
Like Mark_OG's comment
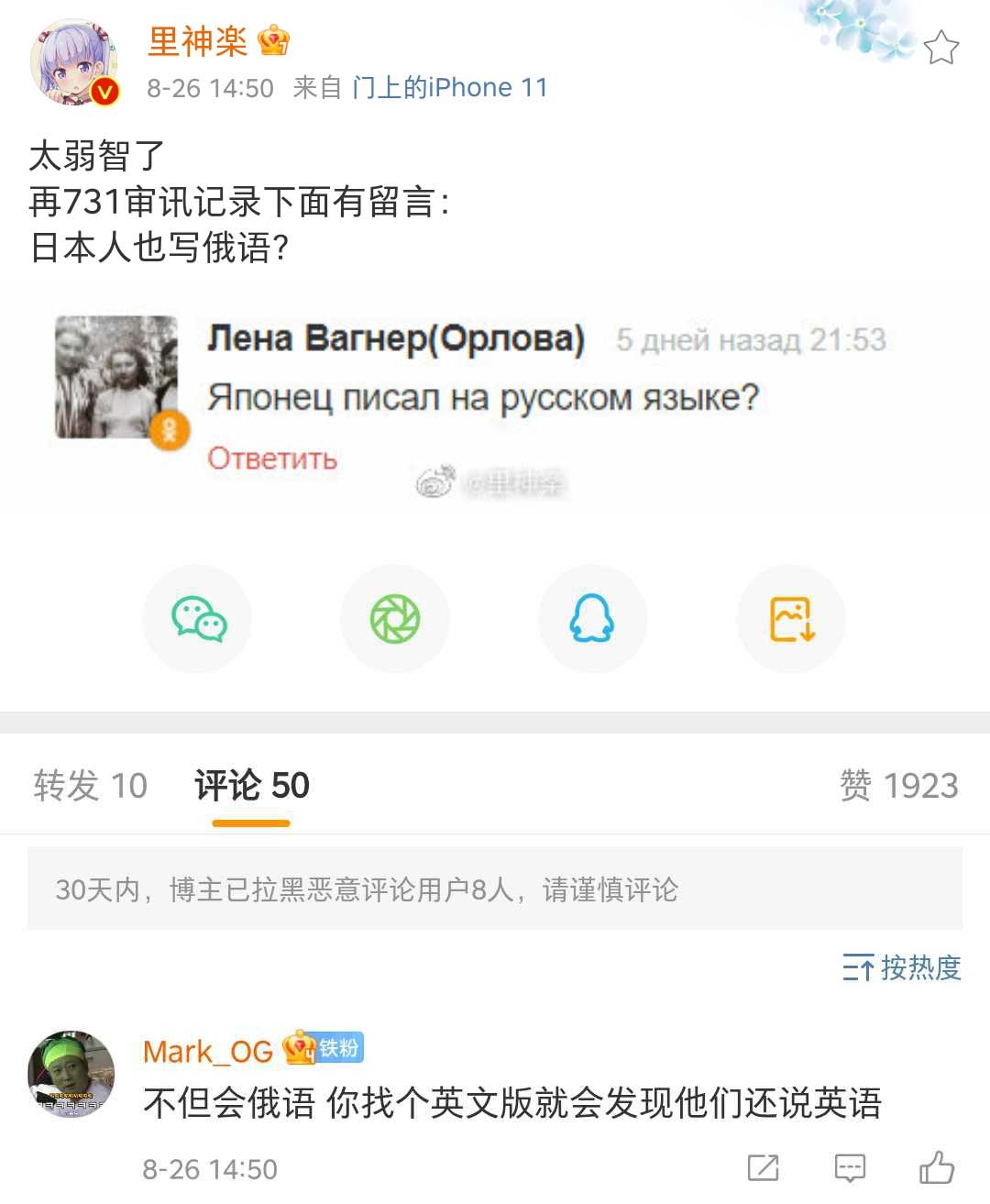[937, 1167]
